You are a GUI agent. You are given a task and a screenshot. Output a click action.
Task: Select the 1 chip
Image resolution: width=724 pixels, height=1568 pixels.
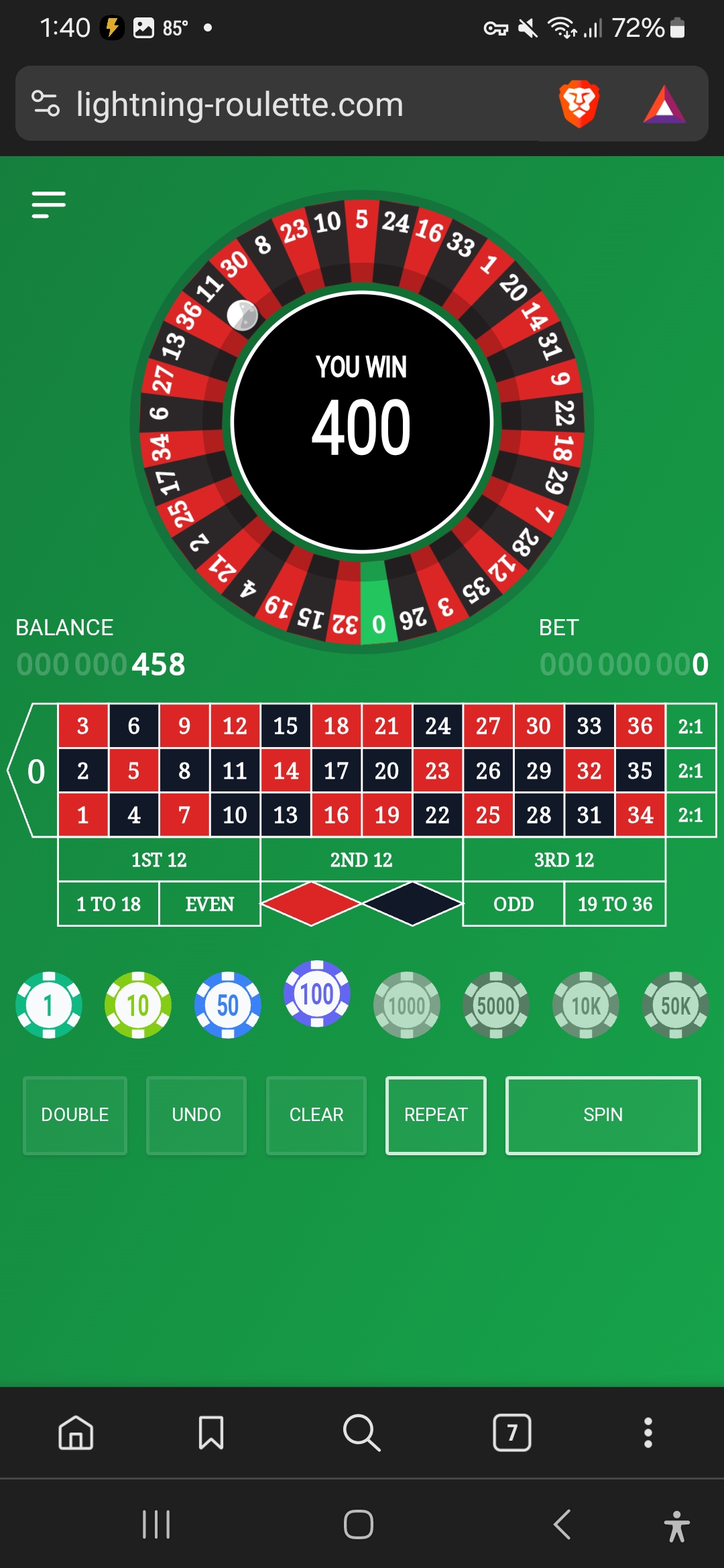(48, 1005)
